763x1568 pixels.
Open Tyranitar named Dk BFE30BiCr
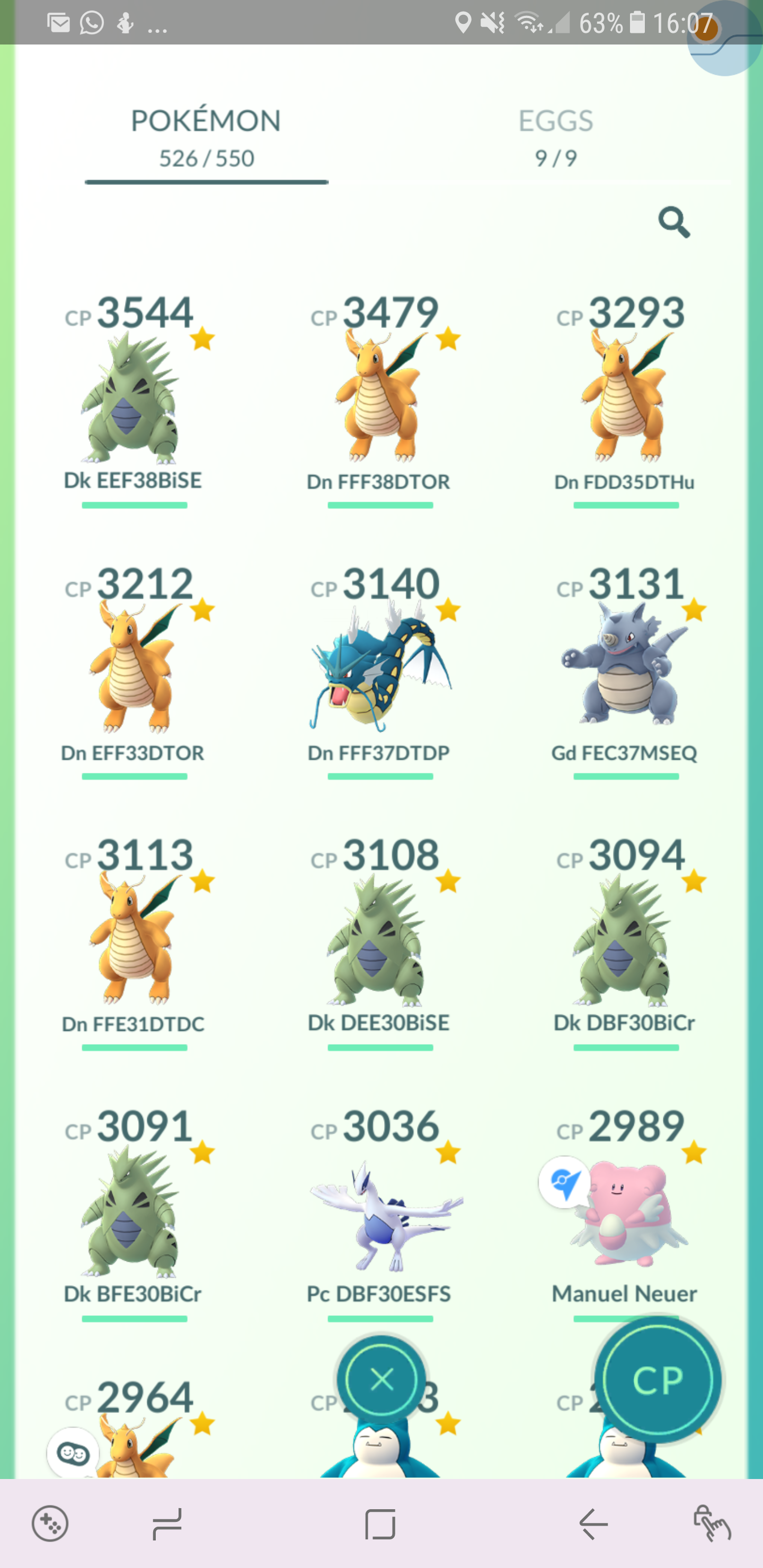[x=134, y=1215]
